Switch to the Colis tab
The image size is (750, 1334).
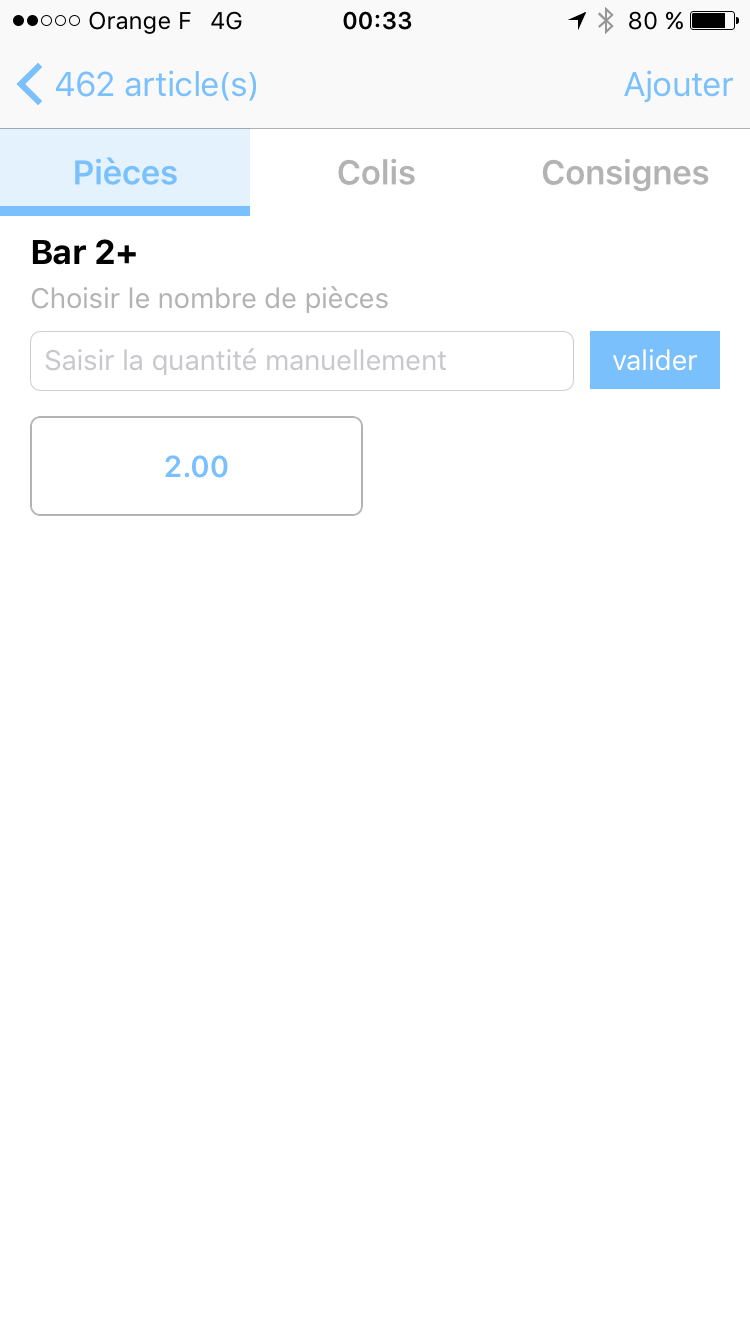tap(376, 172)
